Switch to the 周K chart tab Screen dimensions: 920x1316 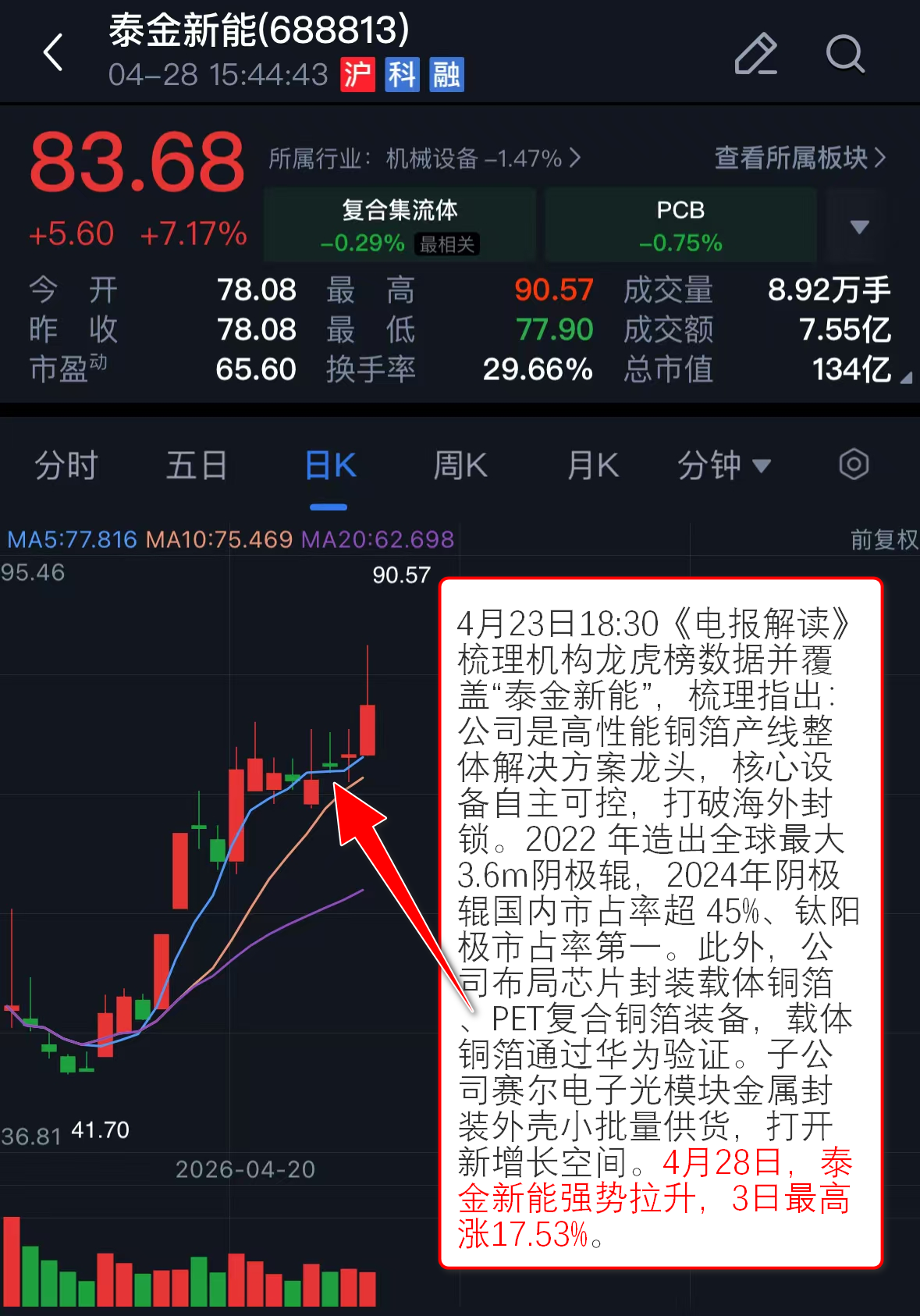[x=460, y=466]
